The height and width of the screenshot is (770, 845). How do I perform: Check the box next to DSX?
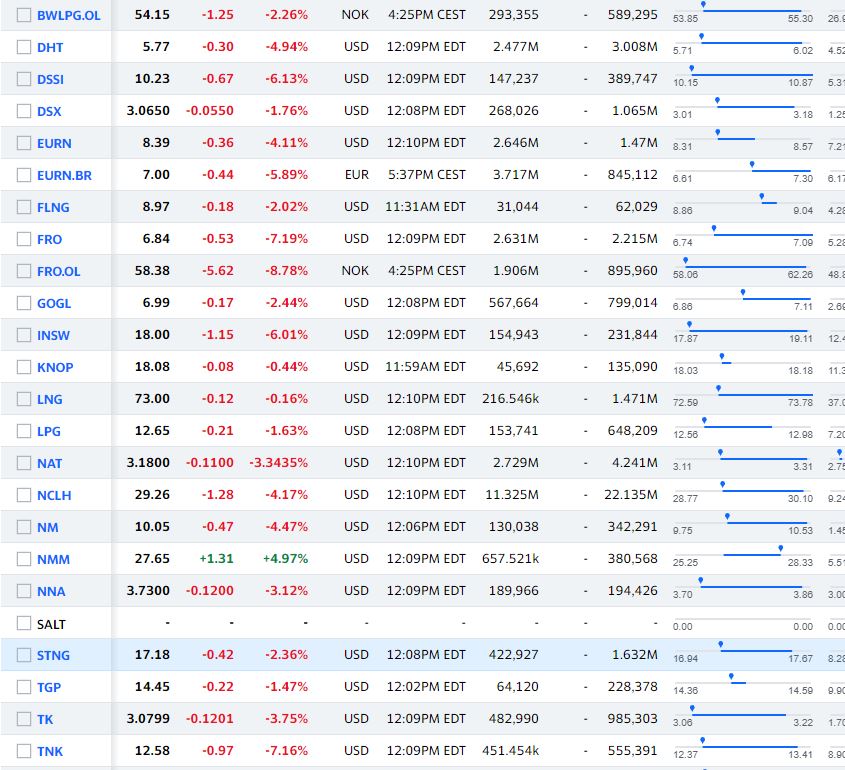click(24, 111)
